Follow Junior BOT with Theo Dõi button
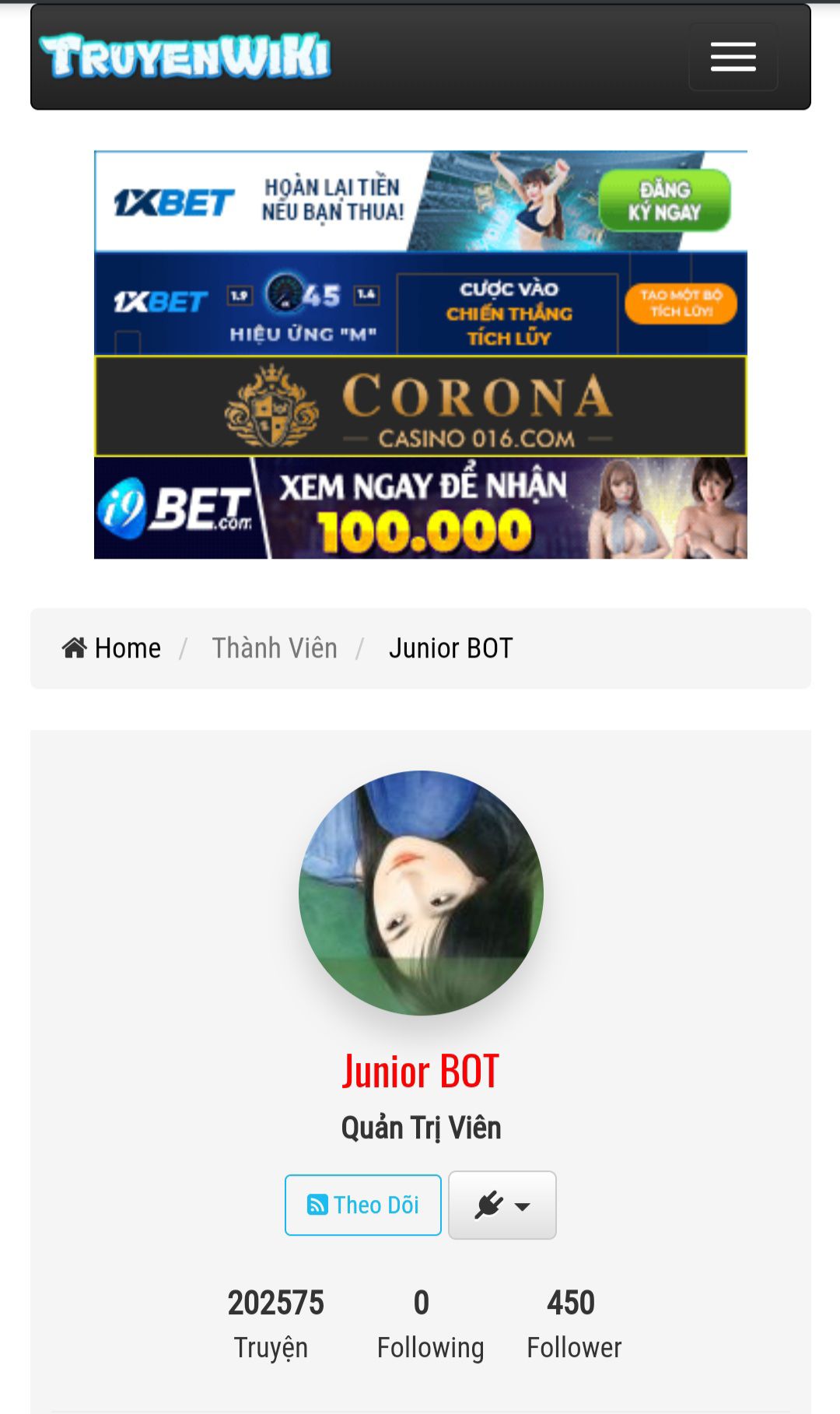 point(363,1205)
